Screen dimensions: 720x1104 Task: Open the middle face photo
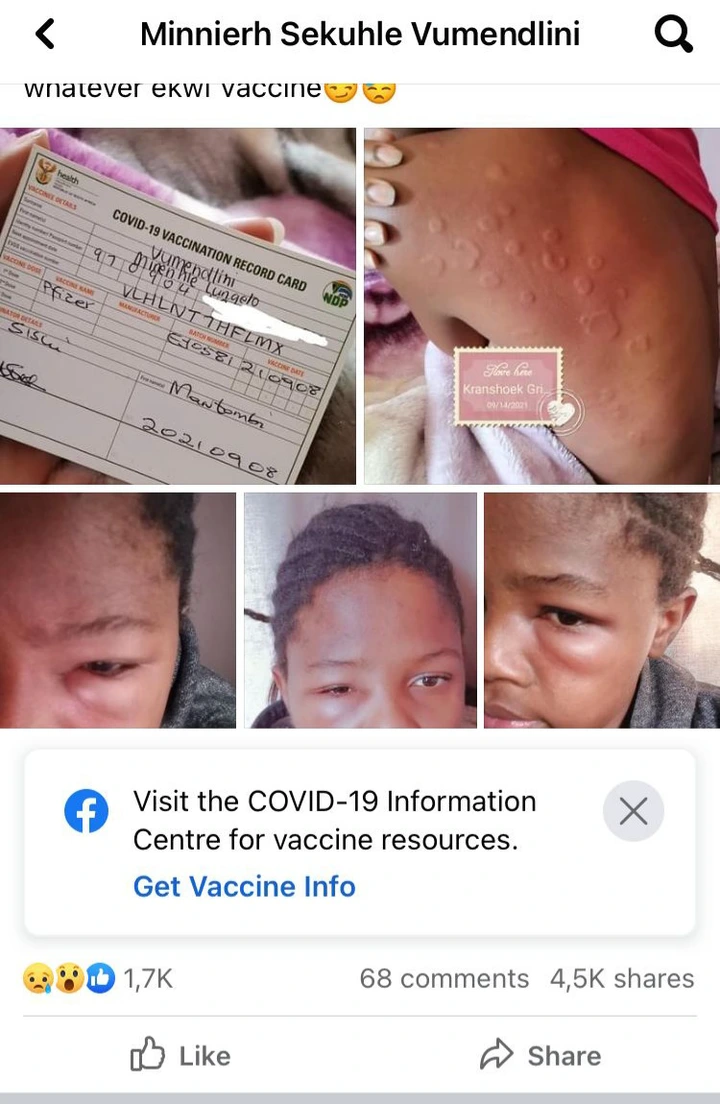click(x=360, y=610)
